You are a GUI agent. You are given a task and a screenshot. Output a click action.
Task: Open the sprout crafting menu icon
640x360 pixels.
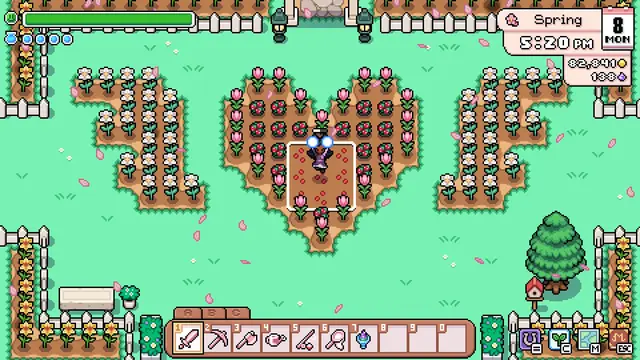[560, 340]
